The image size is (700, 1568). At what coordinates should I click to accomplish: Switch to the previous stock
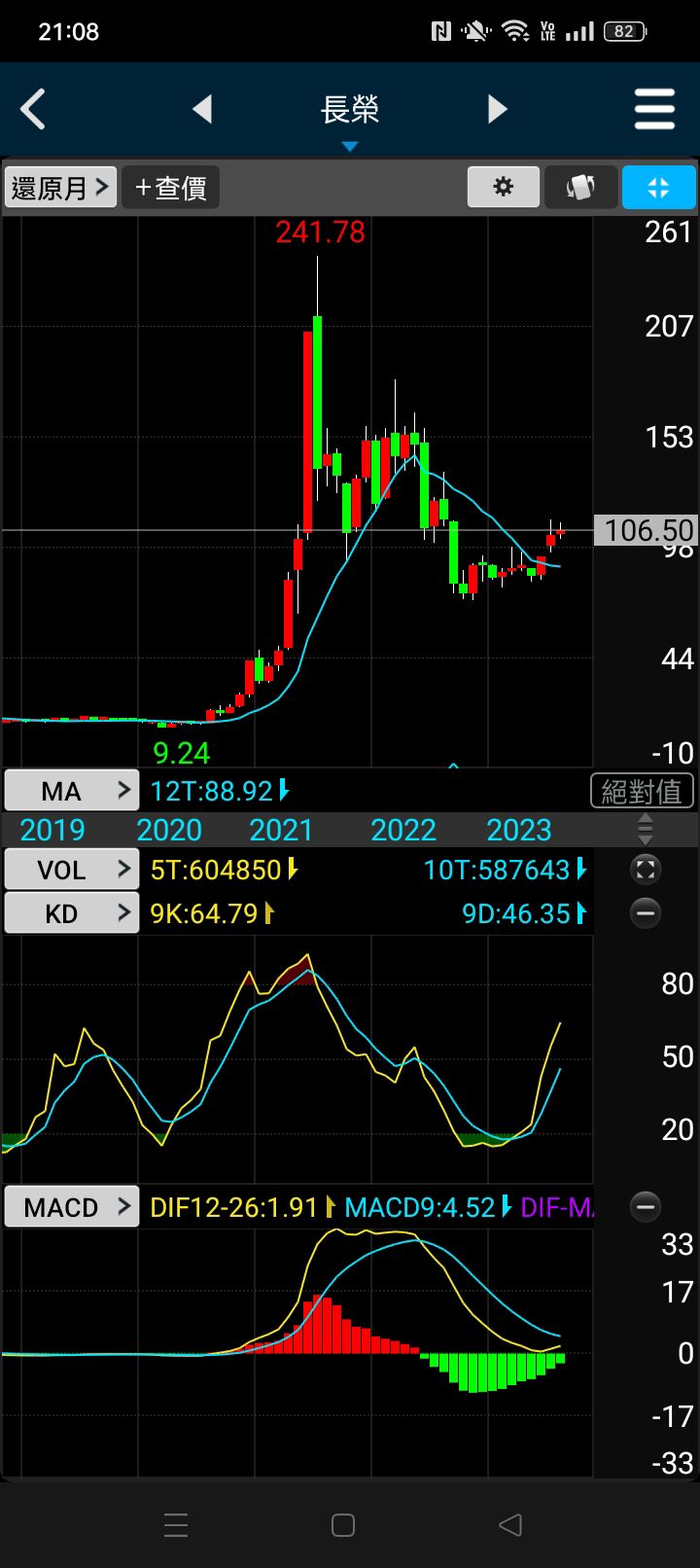202,109
